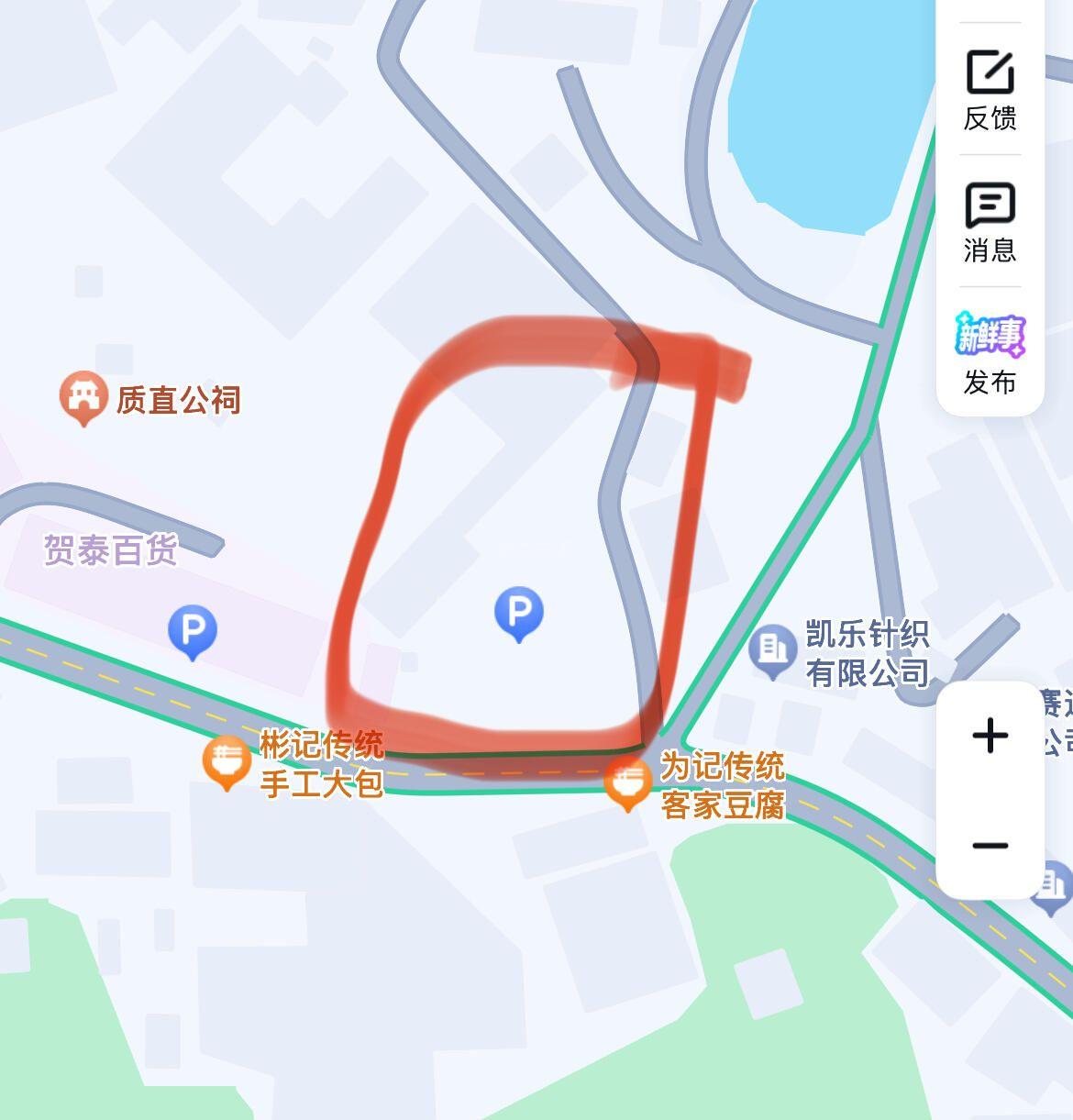Select the 彬记传统手工大包 restaurant marker
Viewport: 1073px width, 1120px height.
[x=227, y=760]
